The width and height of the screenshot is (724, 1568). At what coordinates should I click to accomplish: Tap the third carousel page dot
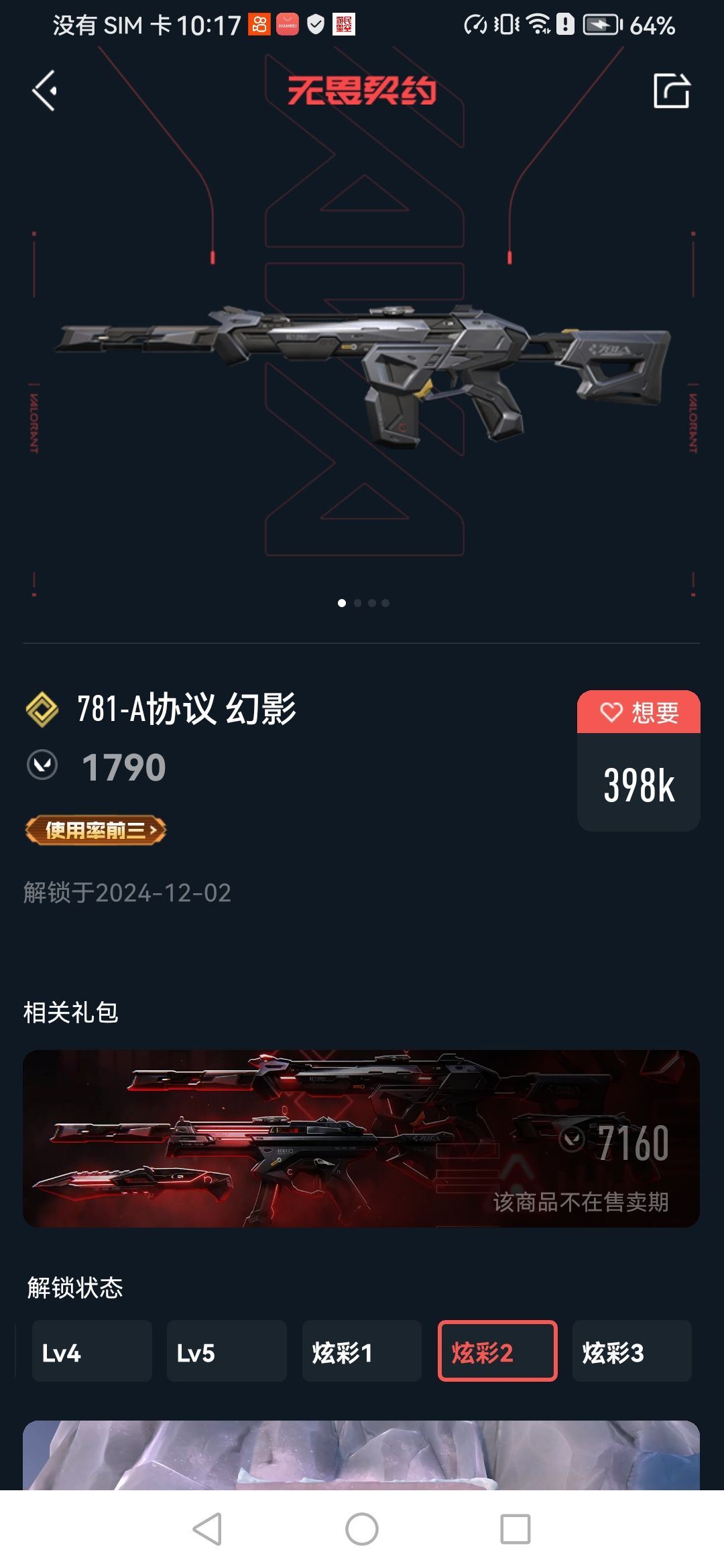pyautogui.click(x=371, y=603)
